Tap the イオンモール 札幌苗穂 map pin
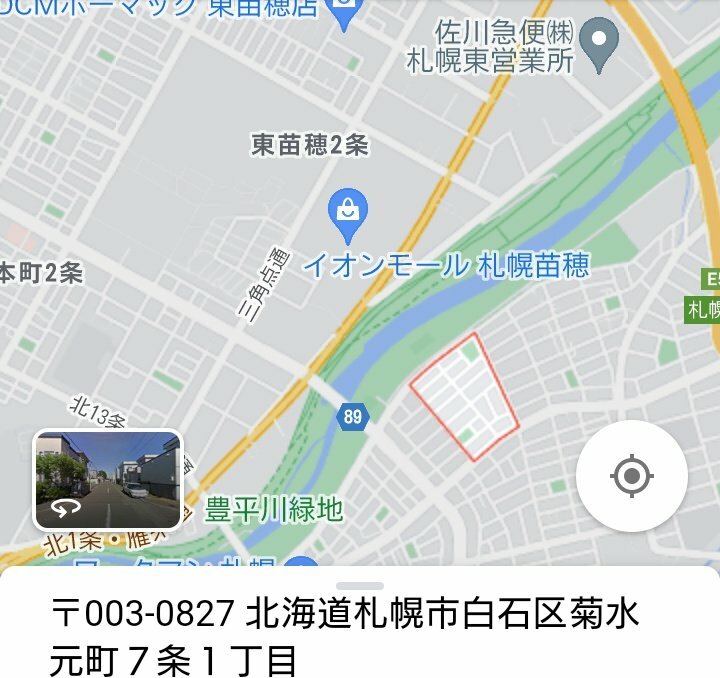Viewport: 720px width, 678px height. click(x=348, y=216)
